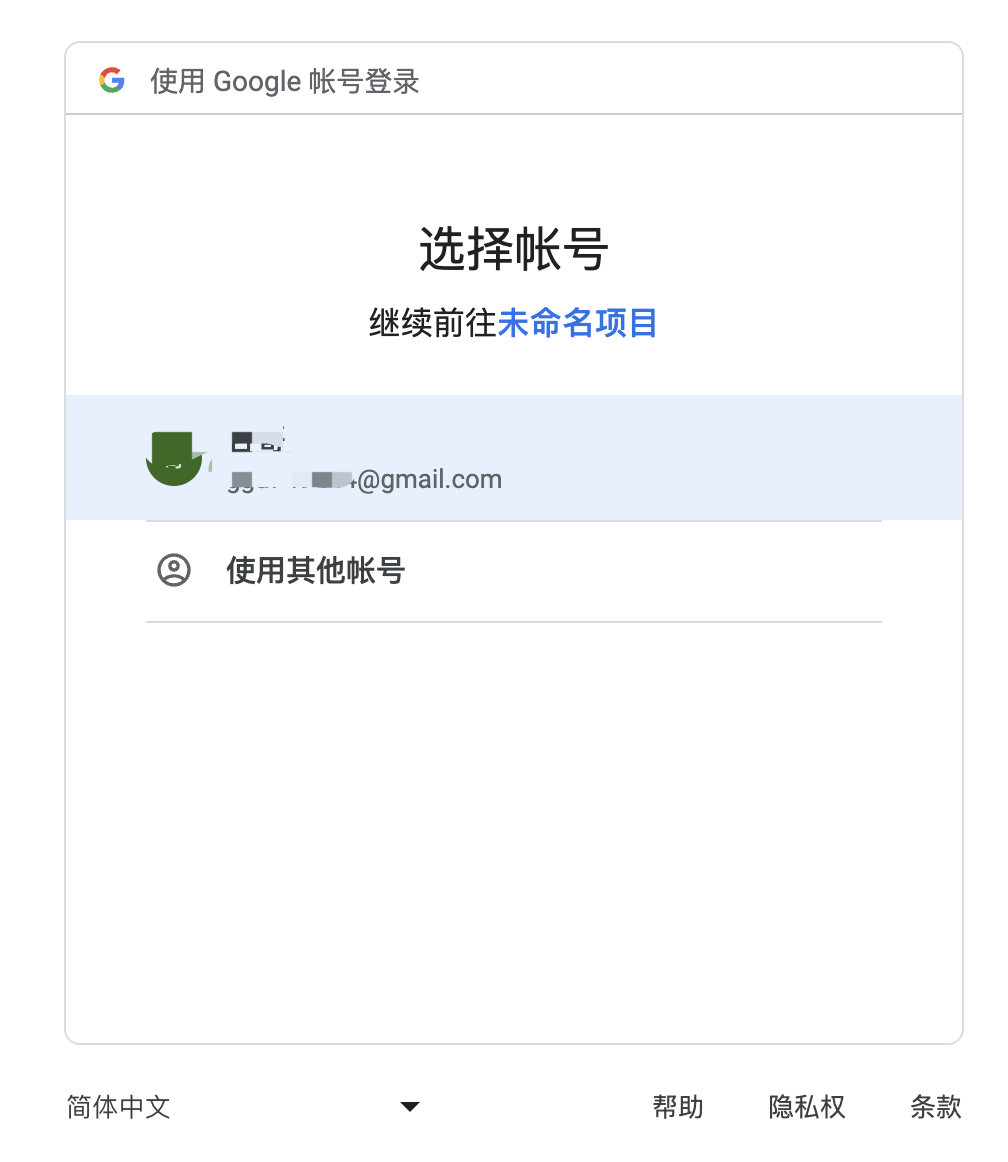Viewport: 1008px width, 1162px height.
Task: Click the Google logo in the top header bar
Action: (112, 80)
